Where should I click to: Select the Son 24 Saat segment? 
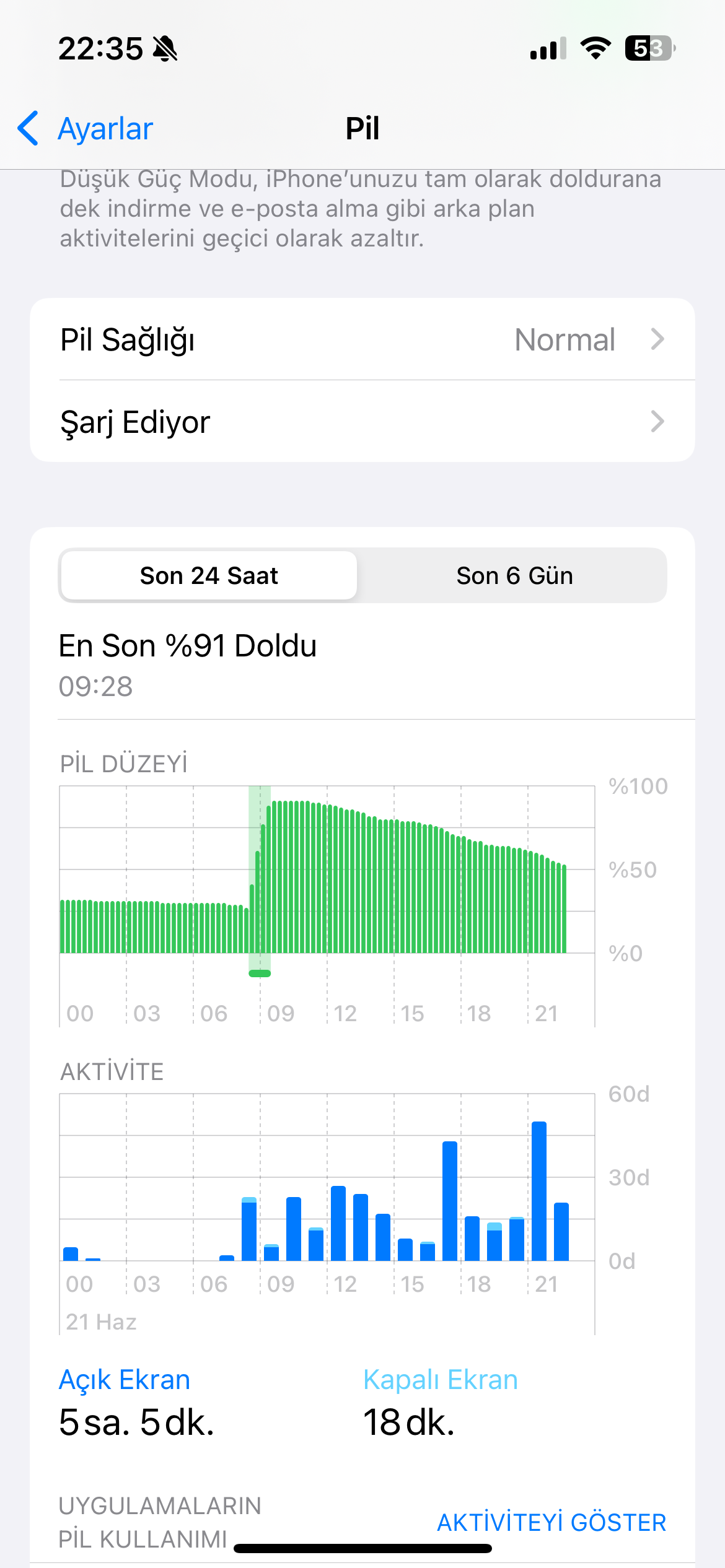click(209, 575)
